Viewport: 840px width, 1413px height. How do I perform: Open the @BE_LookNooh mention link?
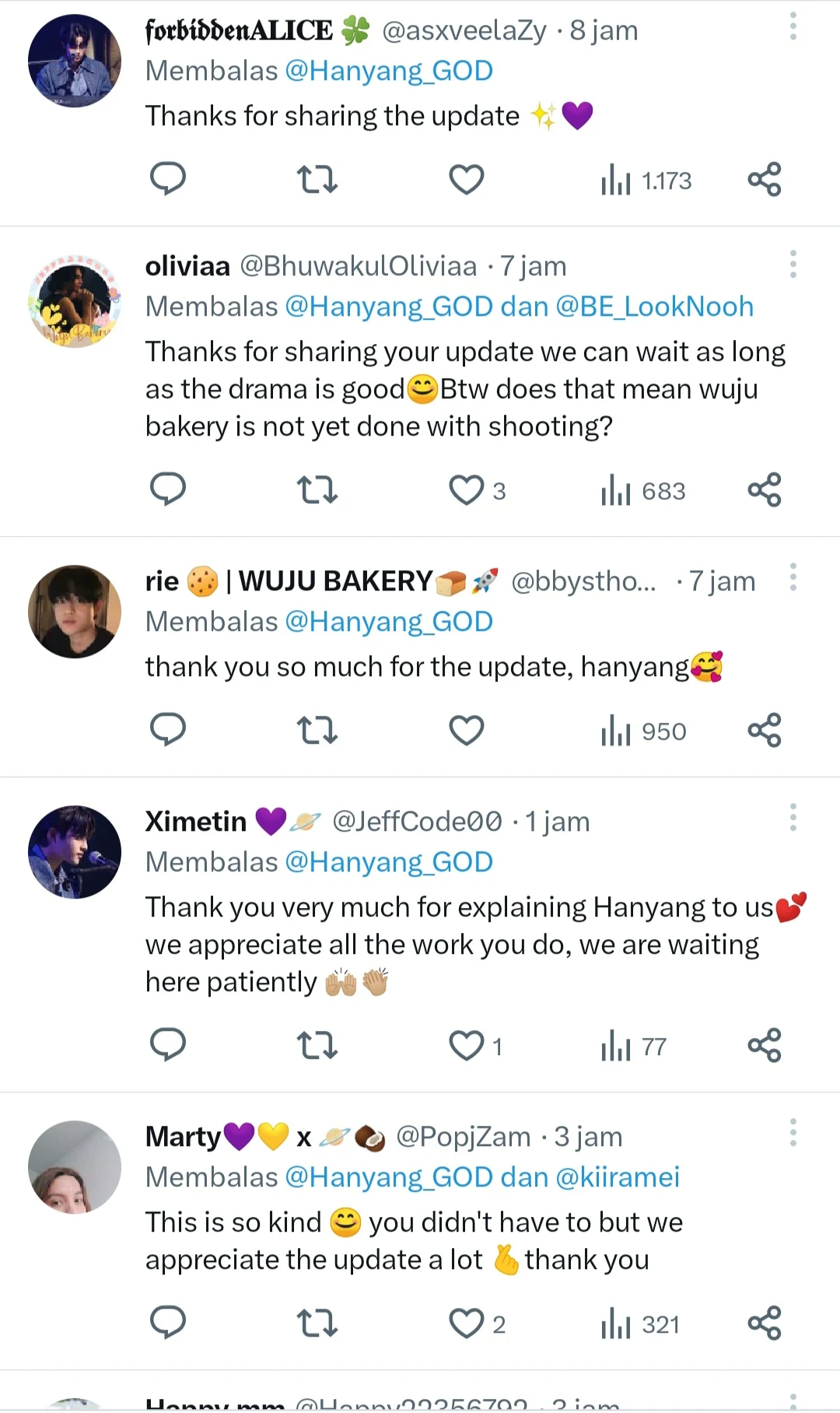655,307
